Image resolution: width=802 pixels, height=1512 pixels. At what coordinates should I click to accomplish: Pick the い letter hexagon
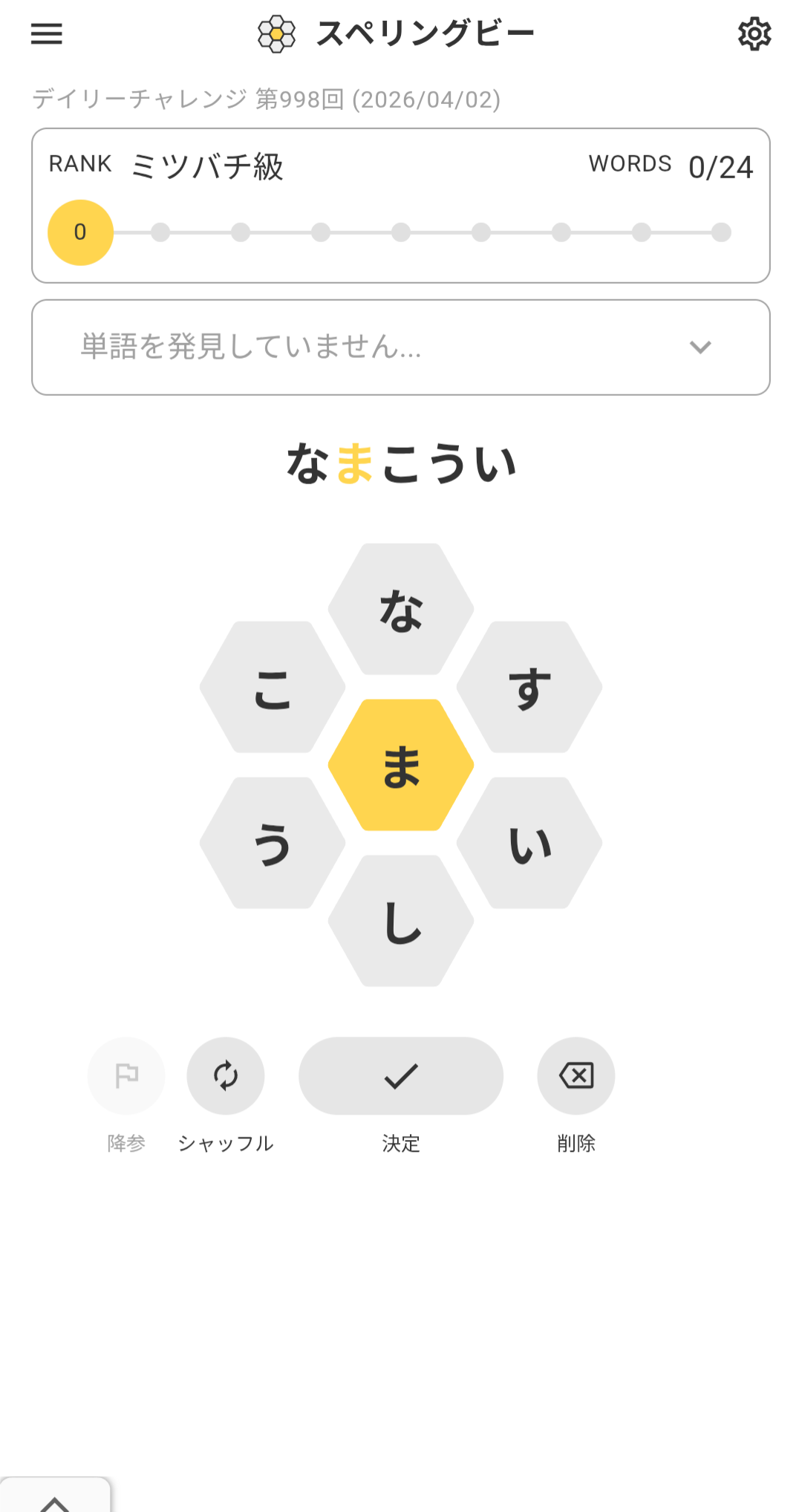coord(529,844)
